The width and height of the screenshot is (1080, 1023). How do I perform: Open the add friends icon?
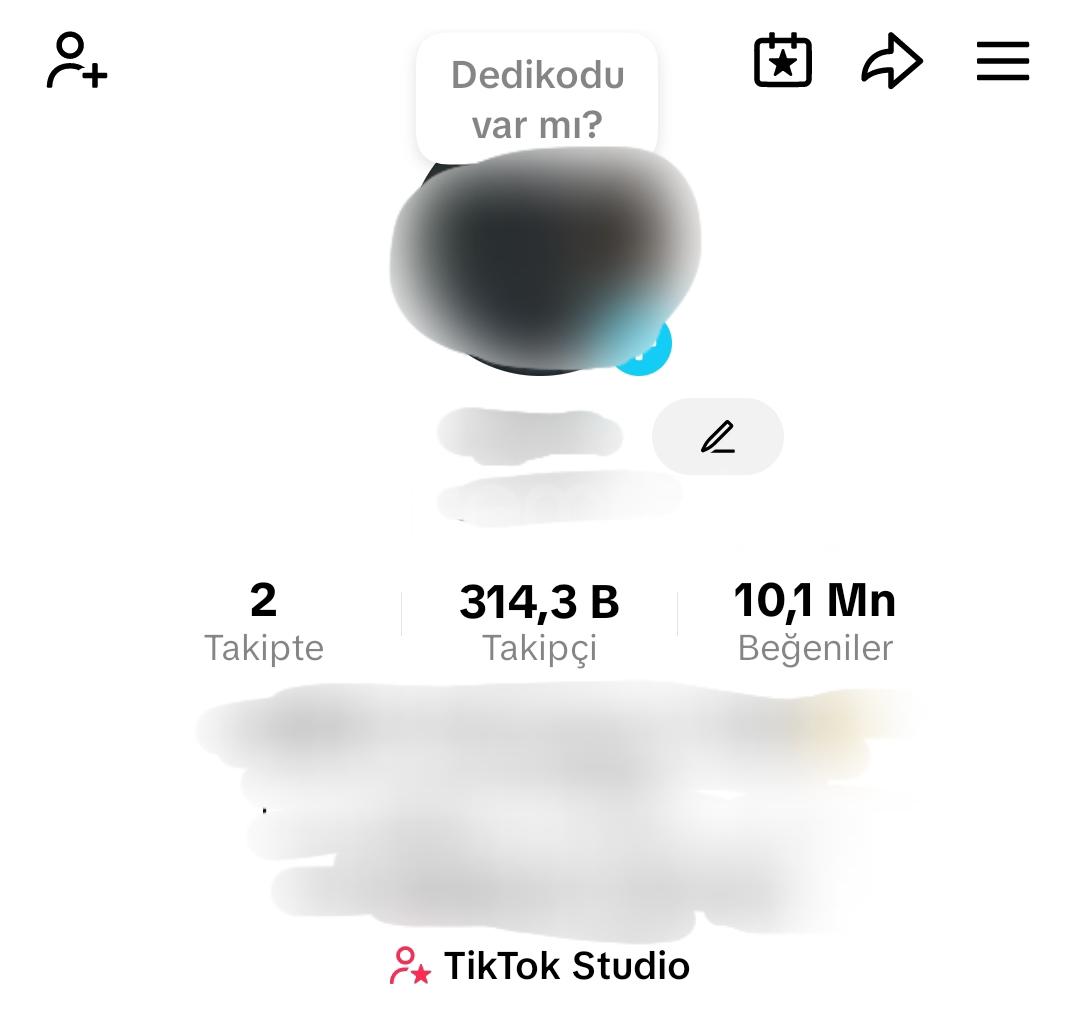77,62
